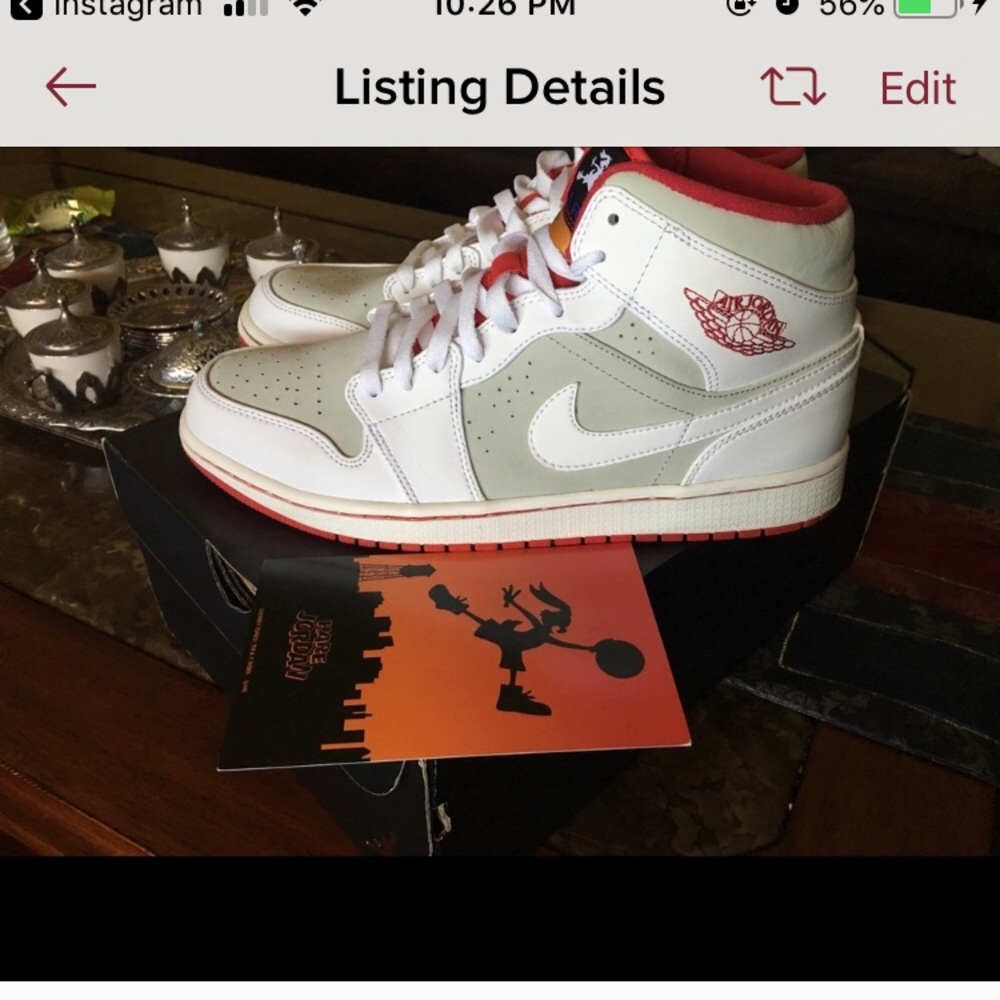Image resolution: width=1000 pixels, height=1000 pixels.
Task: Tap the repost arrows icon
Action: click(793, 87)
